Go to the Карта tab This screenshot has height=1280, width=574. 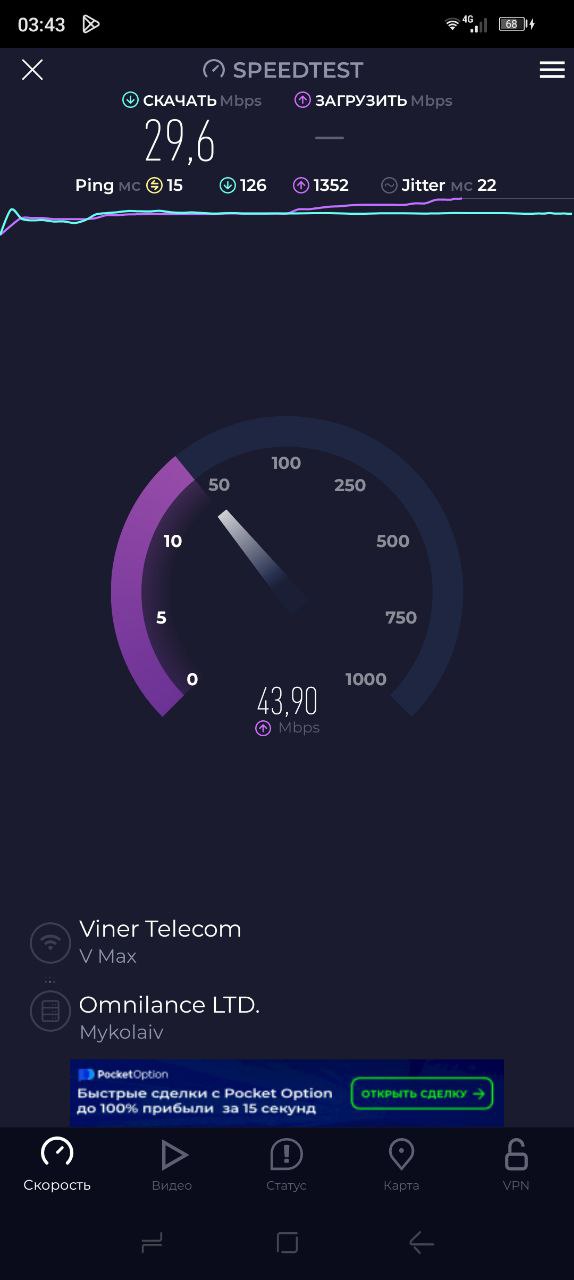pyautogui.click(x=401, y=1165)
